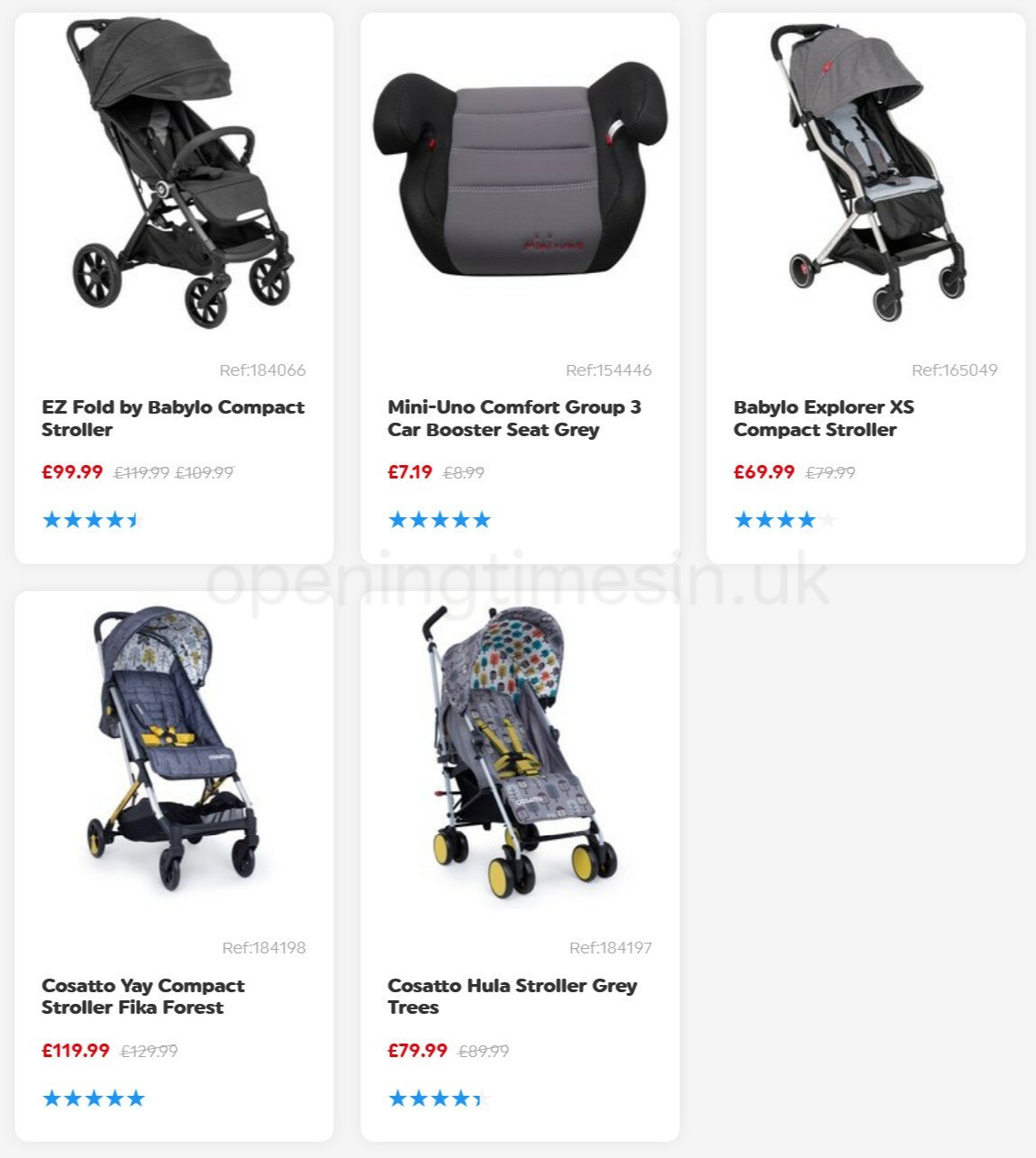Open Cosatto Yay Compact Stroller Fika Forest
The image size is (1036, 1158).
[144, 997]
